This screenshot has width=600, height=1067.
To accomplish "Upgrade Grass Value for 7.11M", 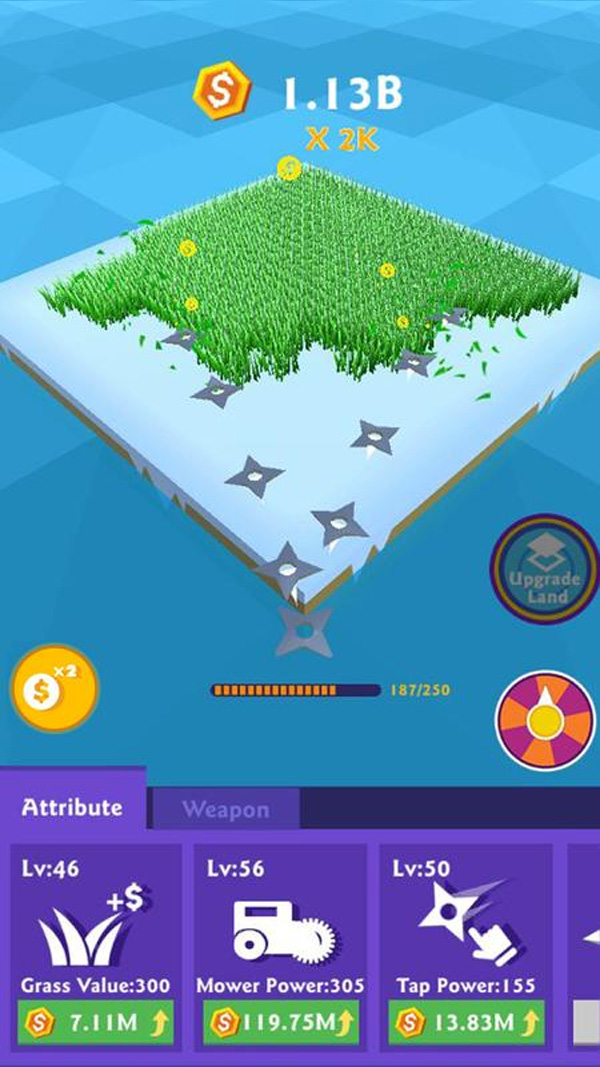I will tap(95, 1022).
